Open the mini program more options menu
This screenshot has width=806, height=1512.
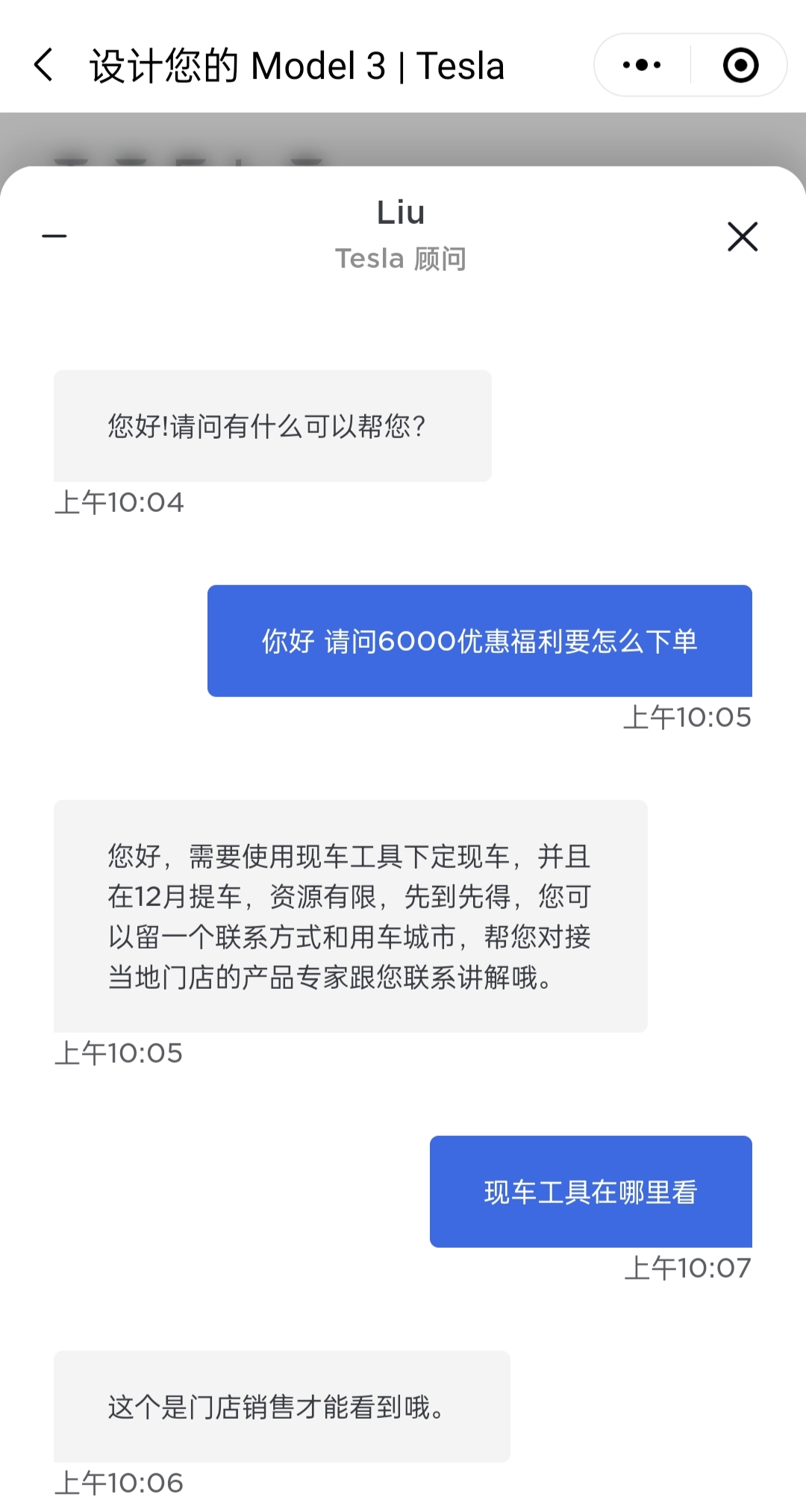642,65
